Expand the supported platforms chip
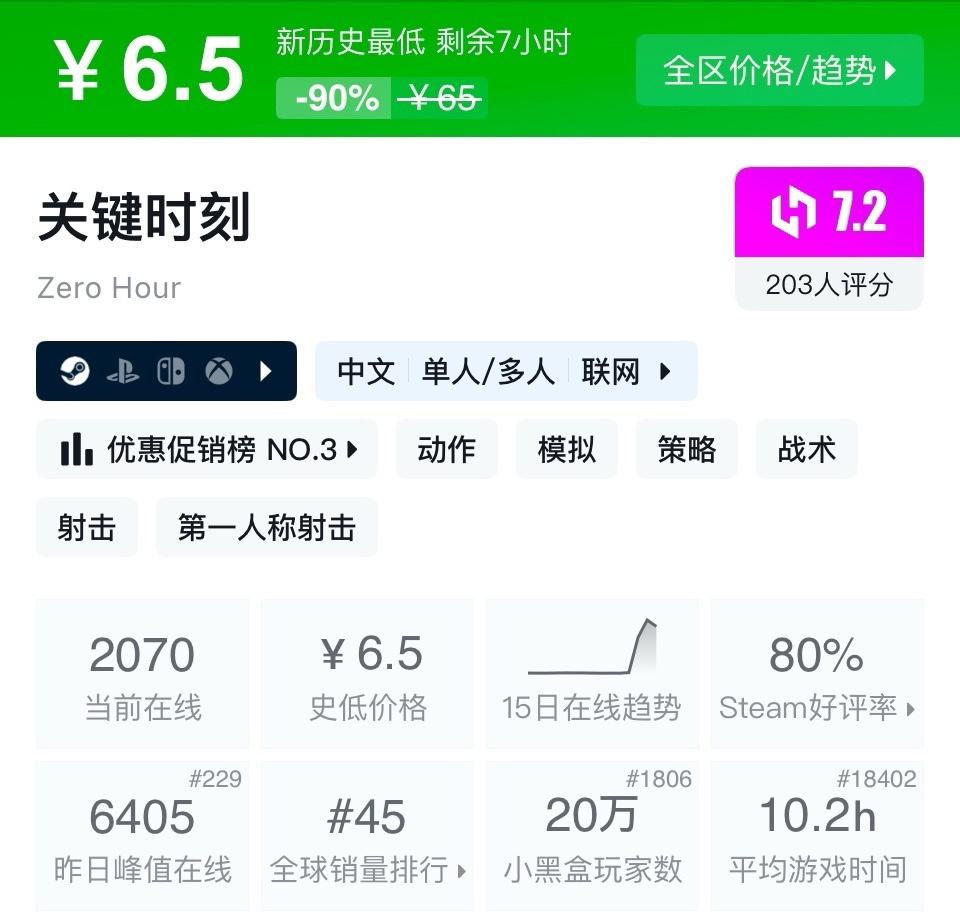 click(x=166, y=372)
